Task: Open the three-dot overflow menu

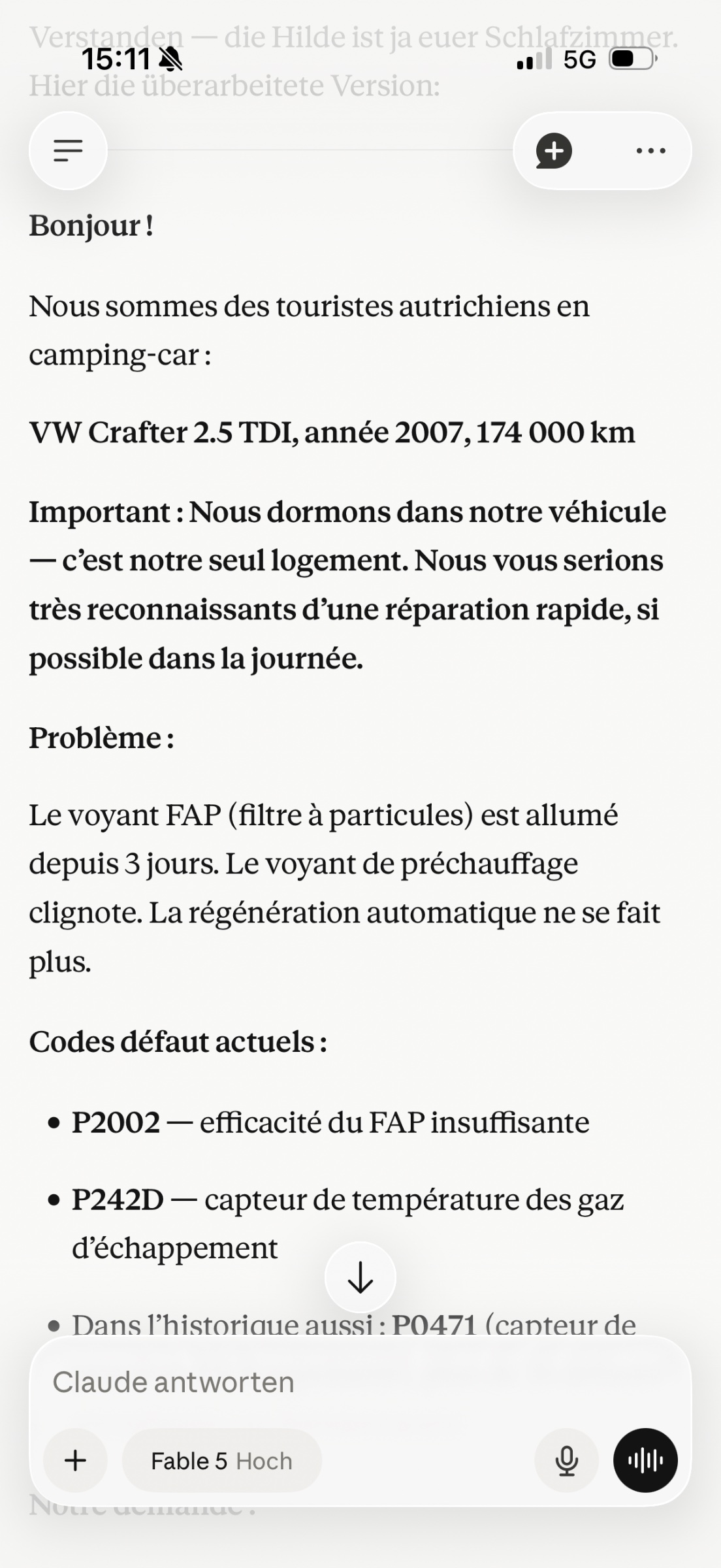Action: [650, 151]
